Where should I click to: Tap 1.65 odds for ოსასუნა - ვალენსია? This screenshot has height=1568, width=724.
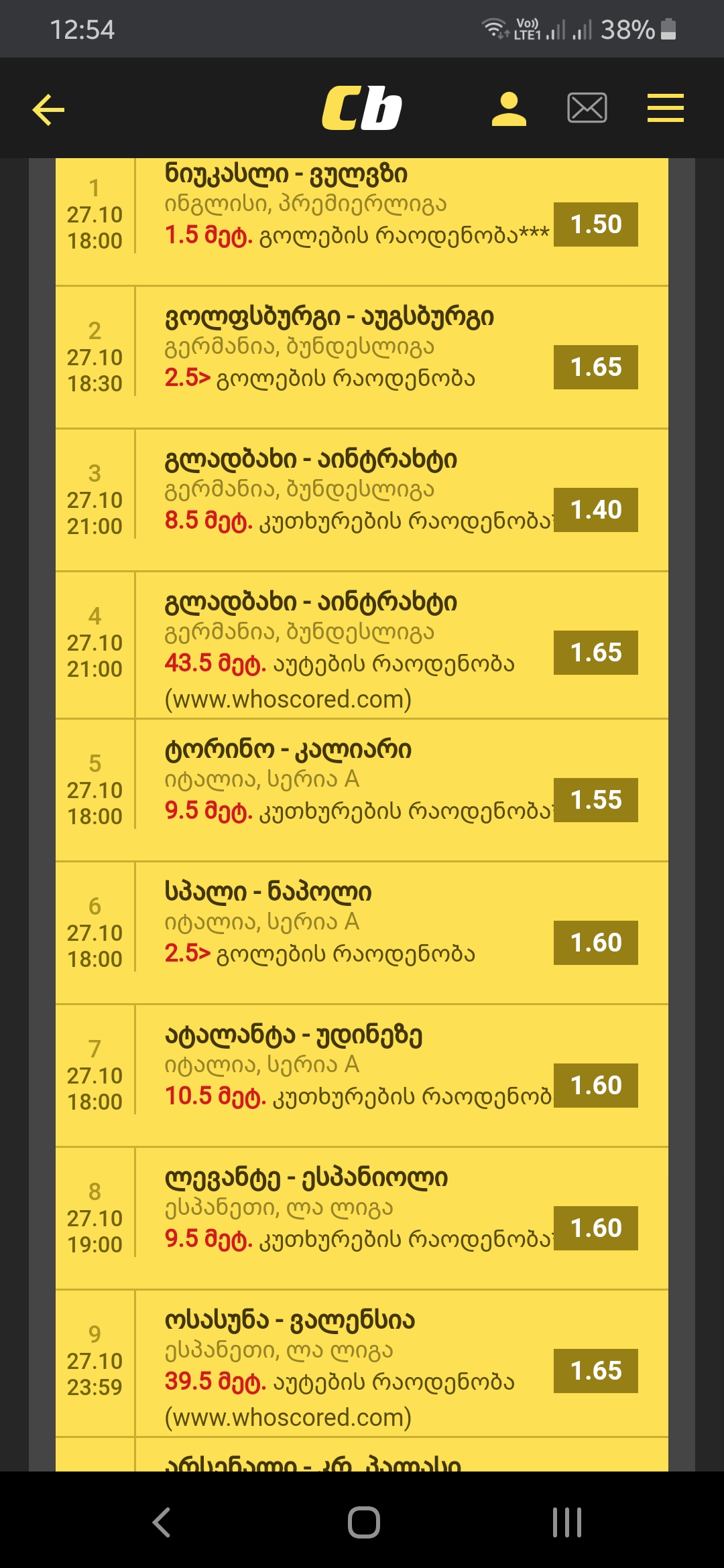pyautogui.click(x=595, y=1371)
